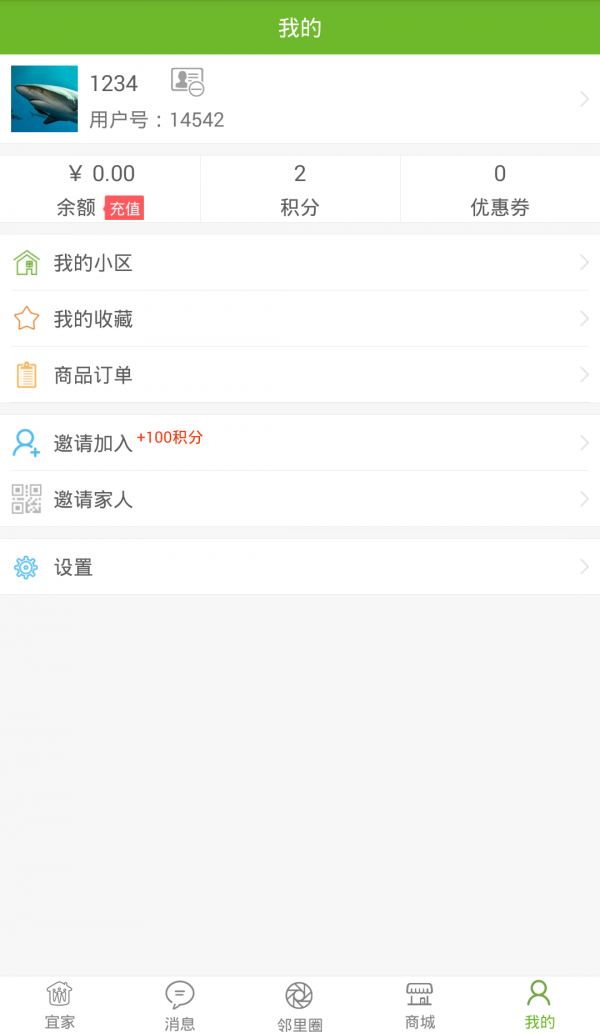Switch to the 商城 mall tab
600x1033 pixels.
420,1004
